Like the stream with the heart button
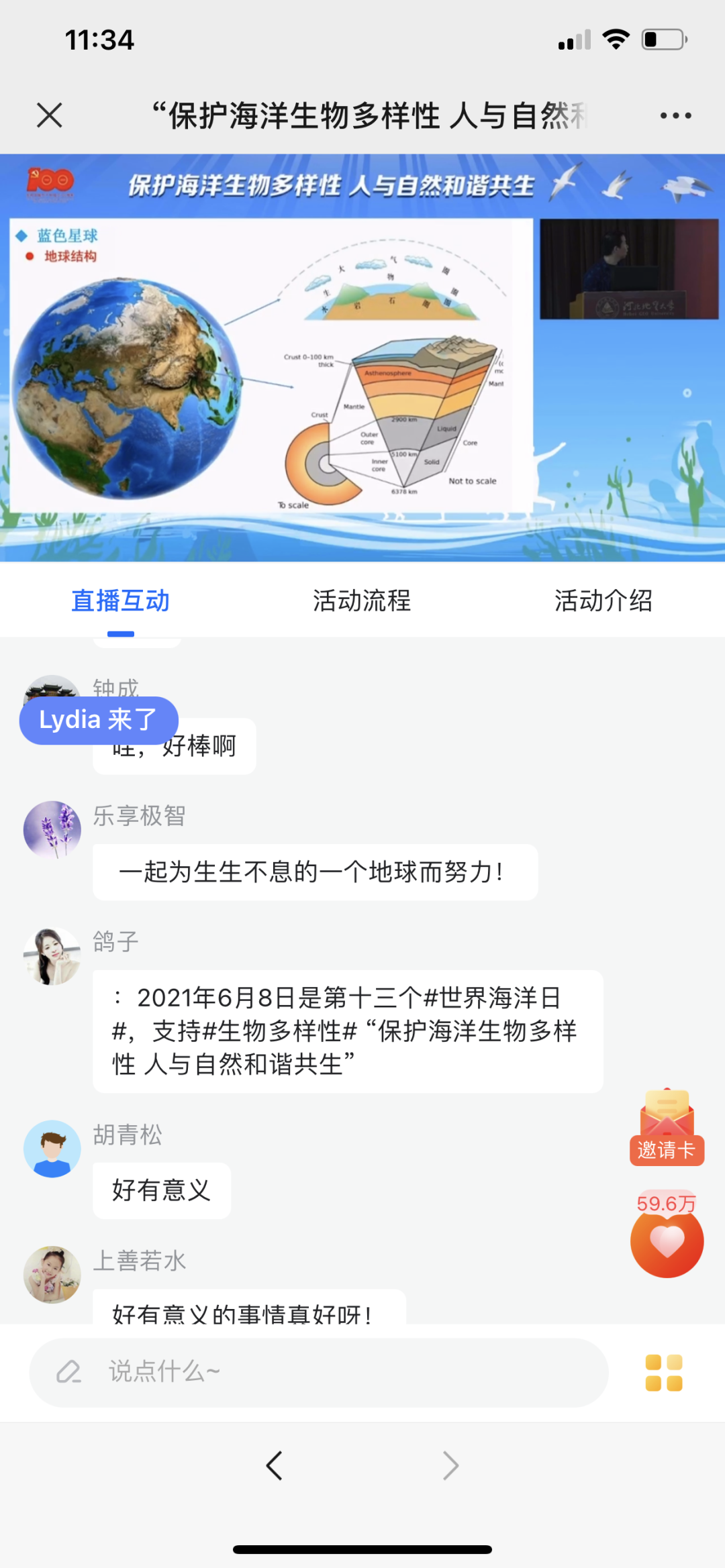 point(667,1241)
